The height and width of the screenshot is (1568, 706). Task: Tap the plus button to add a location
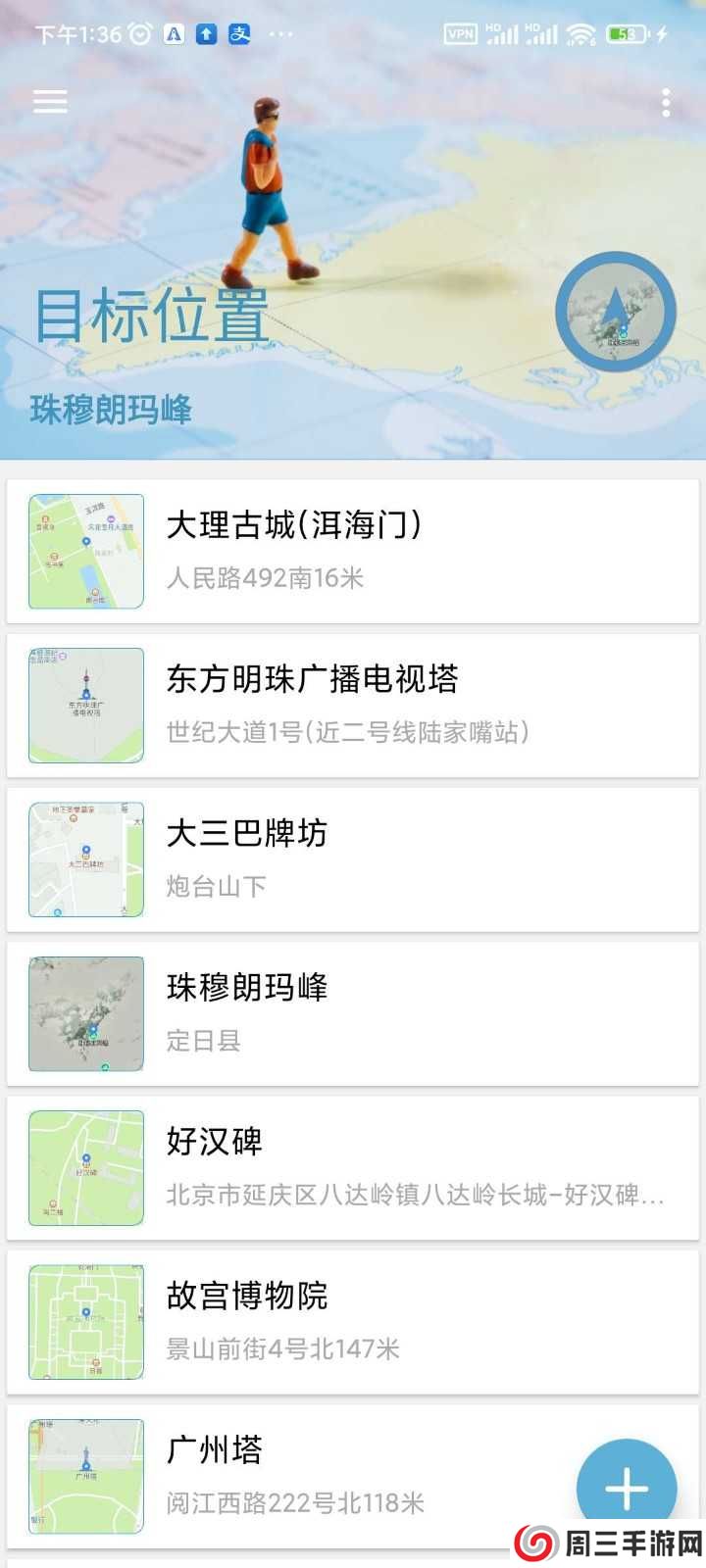point(625,1488)
